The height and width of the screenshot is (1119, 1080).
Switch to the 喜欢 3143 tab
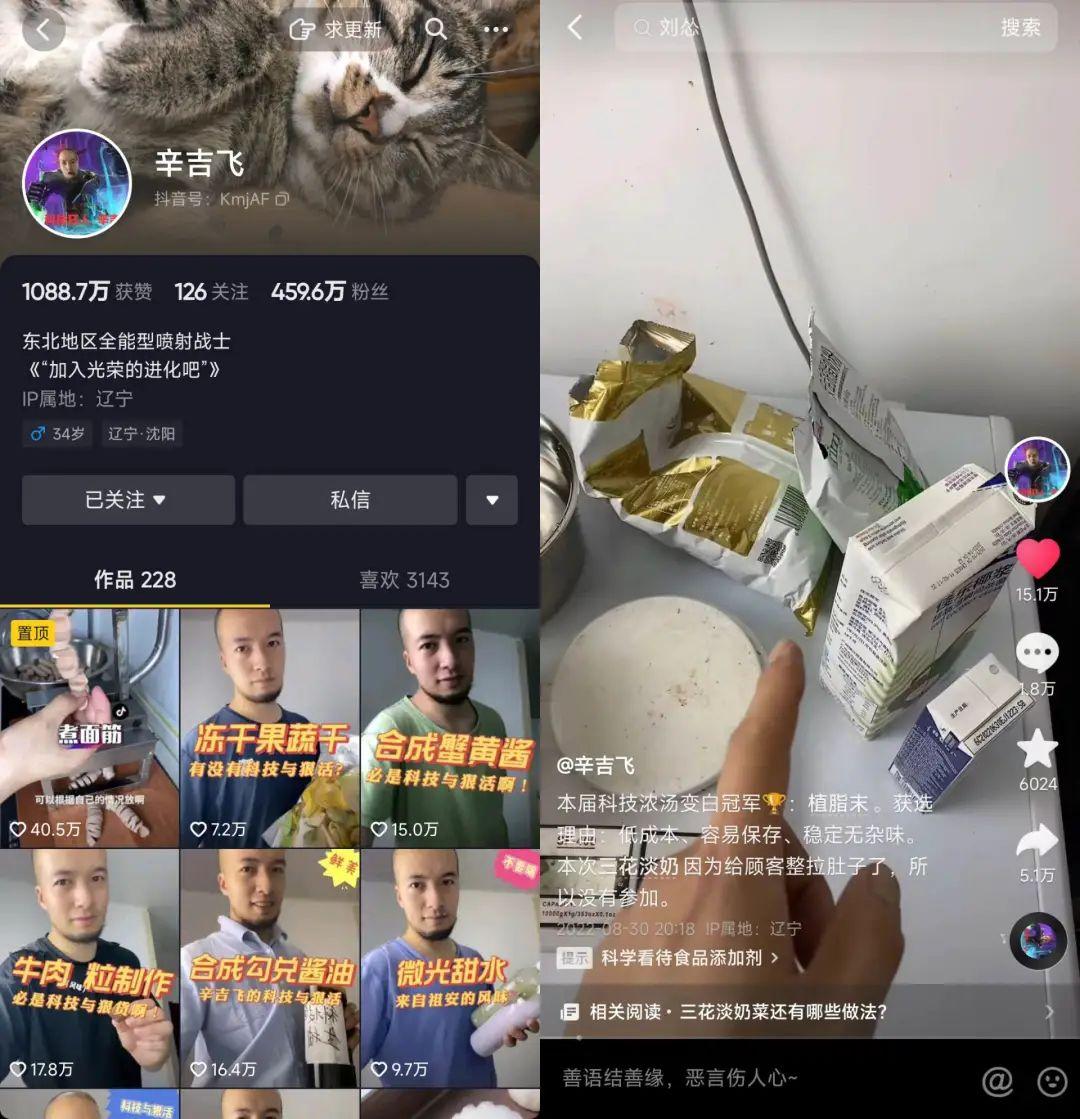click(x=404, y=580)
